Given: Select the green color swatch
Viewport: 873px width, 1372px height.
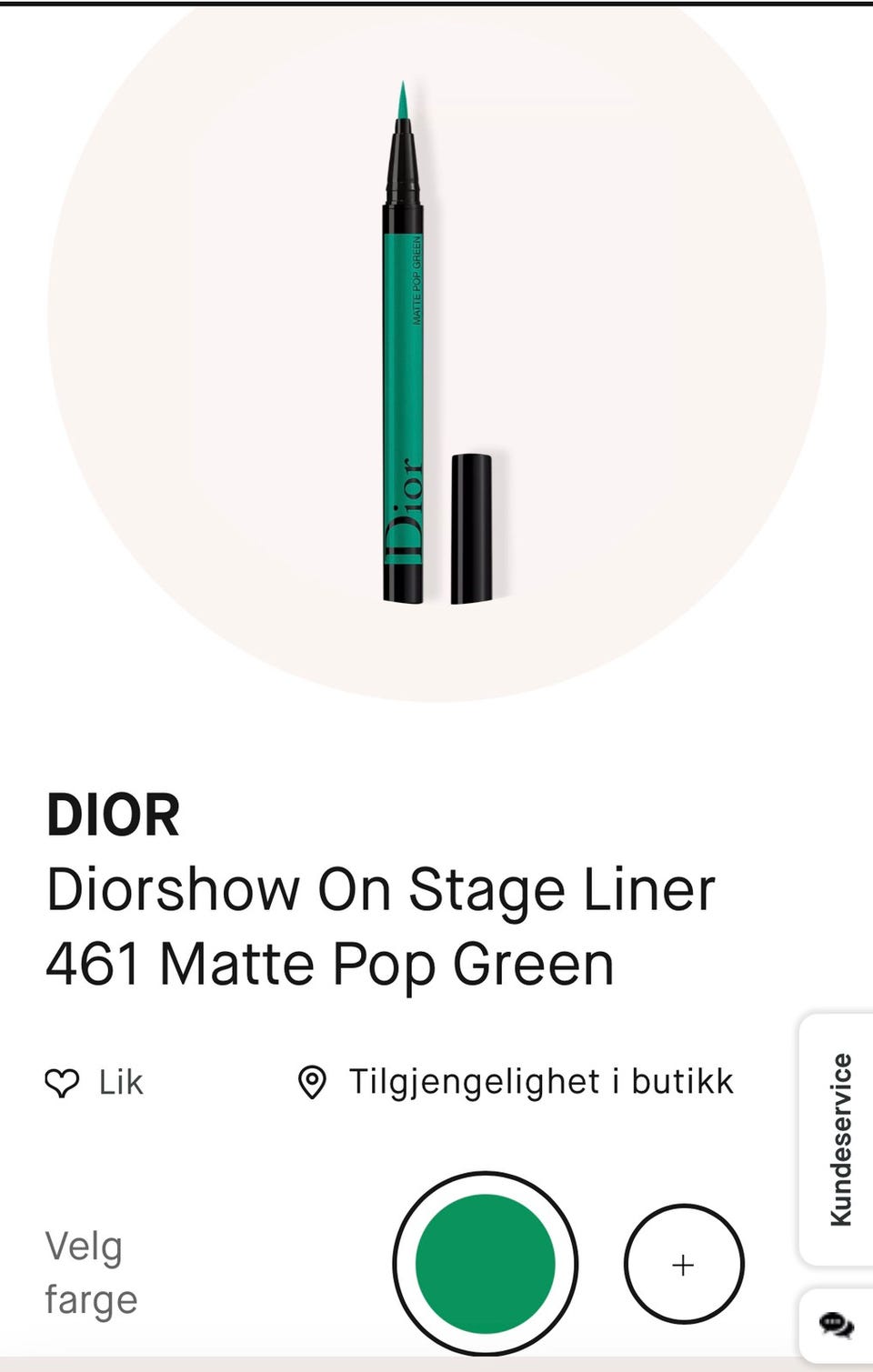Looking at the screenshot, I should (485, 1263).
